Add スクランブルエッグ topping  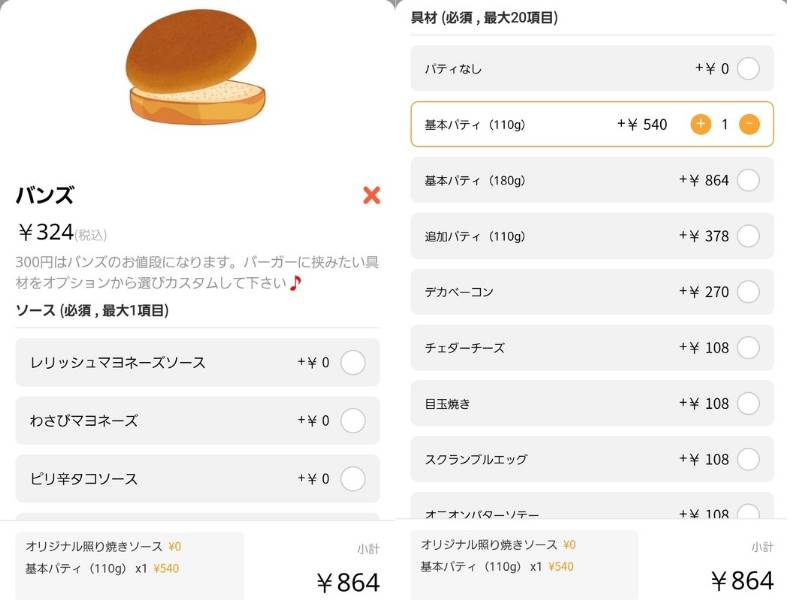pyautogui.click(x=747, y=459)
